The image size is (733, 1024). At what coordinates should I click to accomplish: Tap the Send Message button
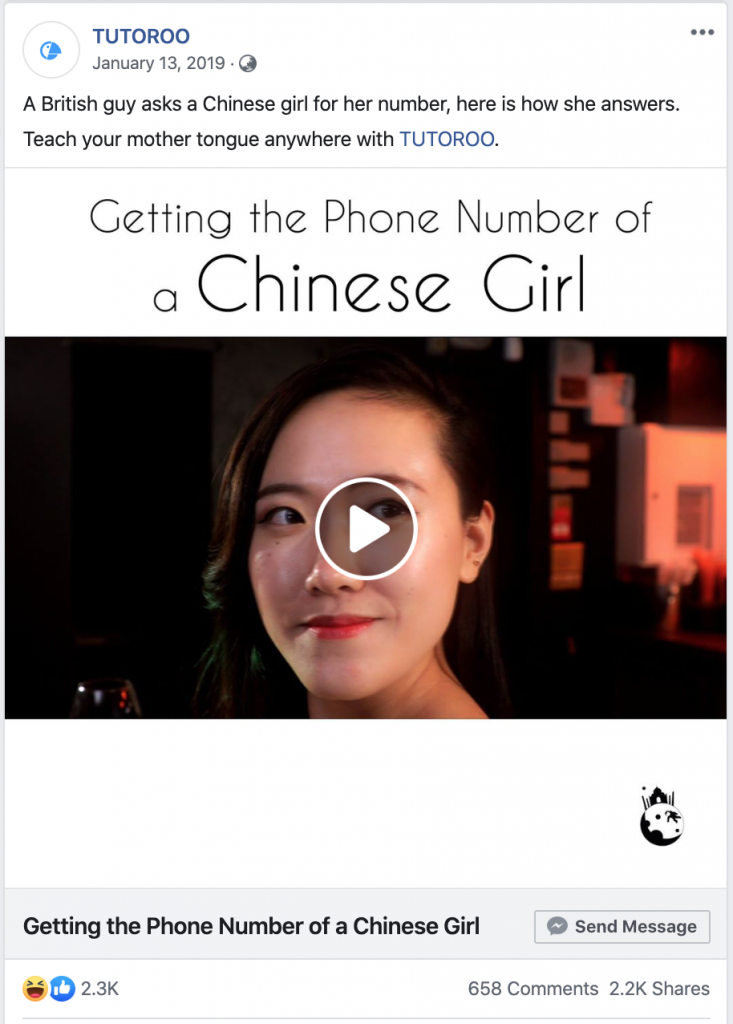(x=622, y=926)
